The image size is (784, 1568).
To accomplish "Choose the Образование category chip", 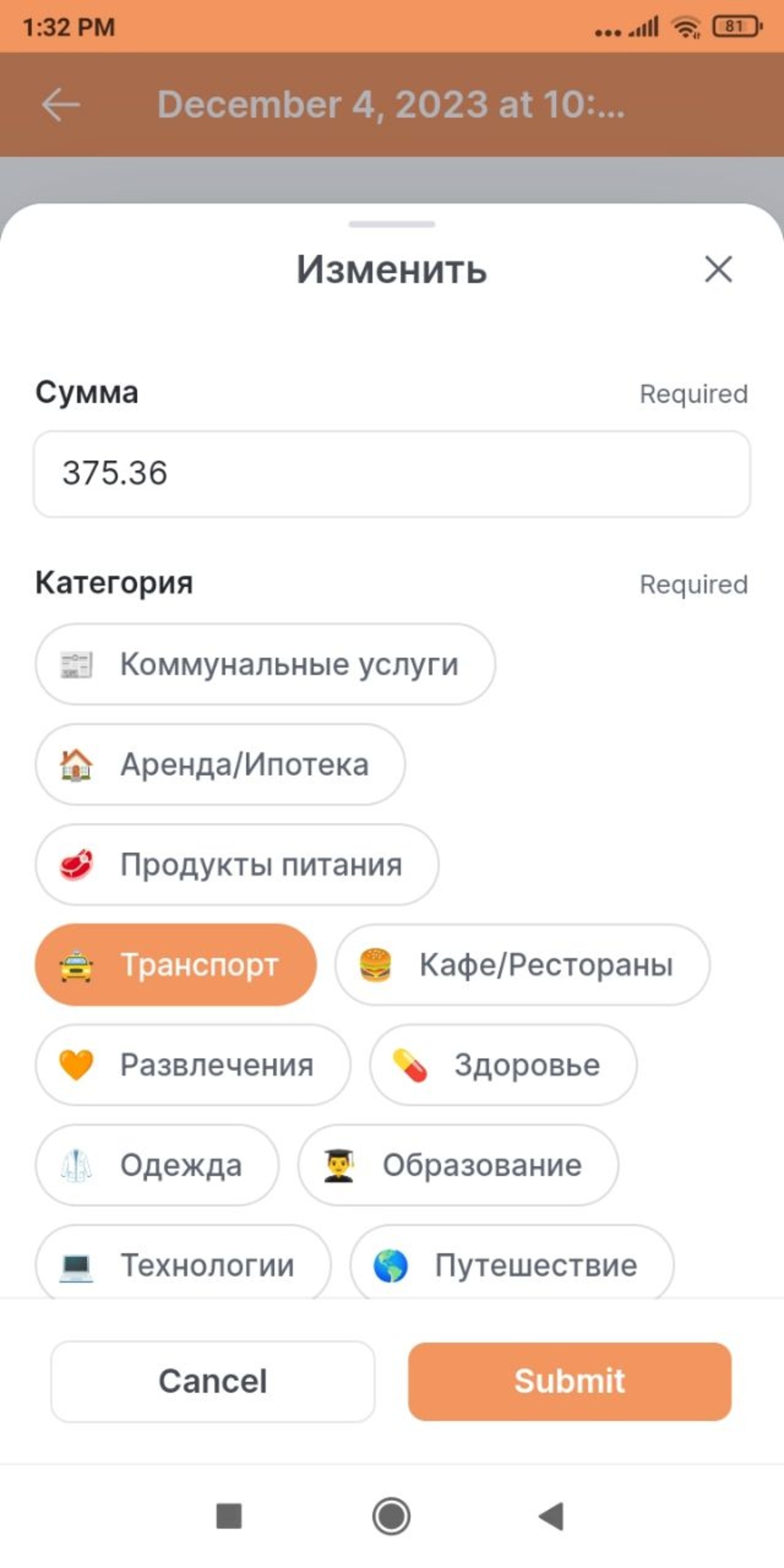I will [x=458, y=1165].
